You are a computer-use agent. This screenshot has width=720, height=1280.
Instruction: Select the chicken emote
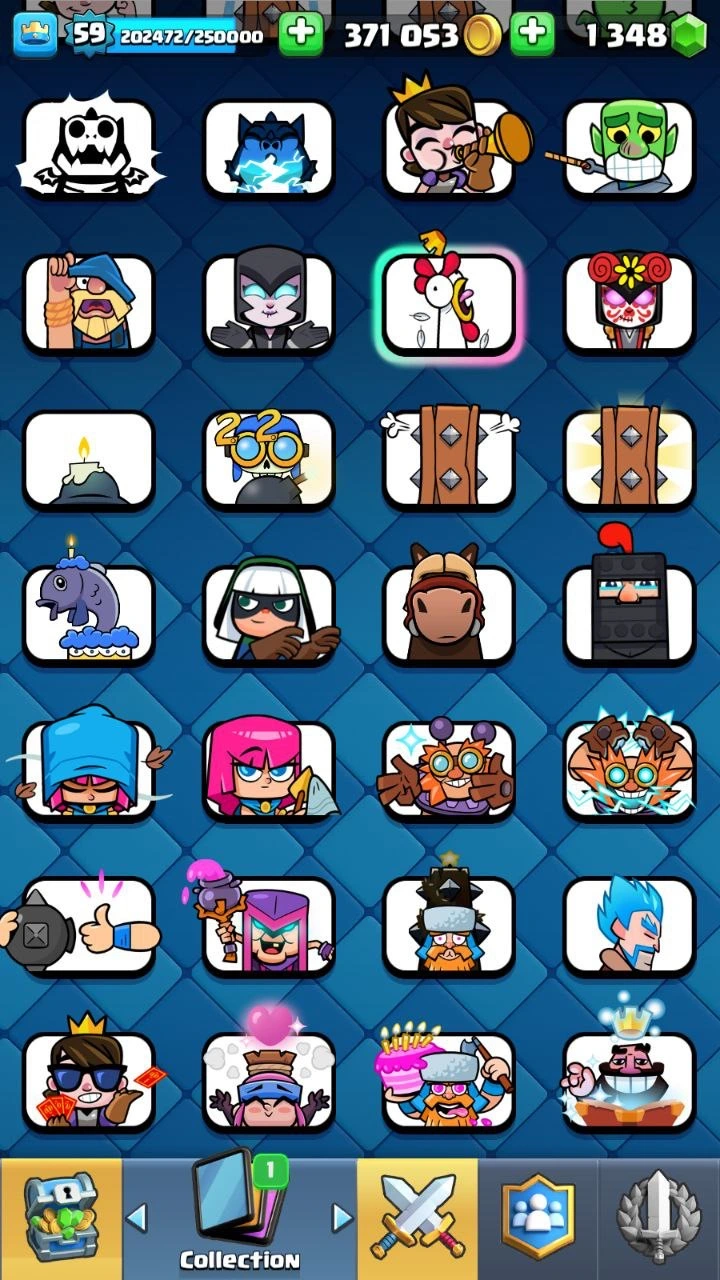point(448,305)
